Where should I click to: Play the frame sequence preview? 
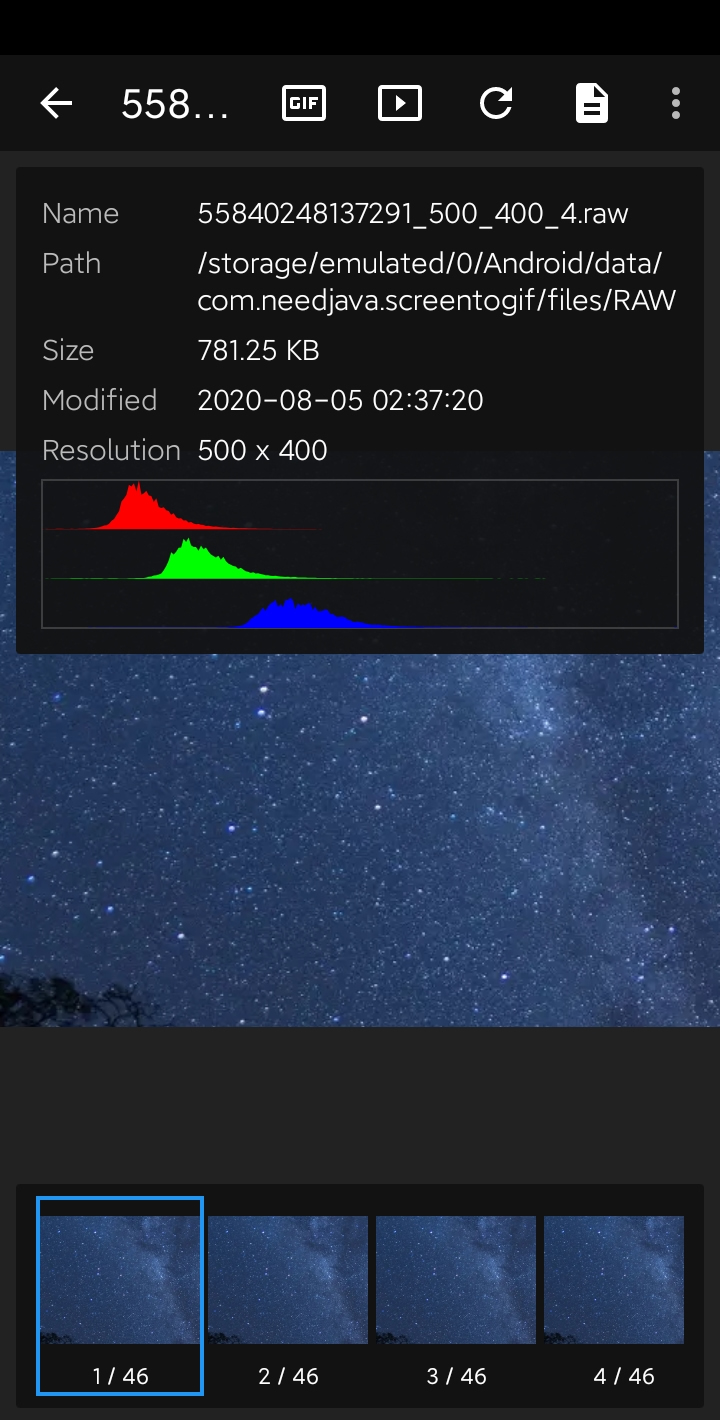click(400, 103)
